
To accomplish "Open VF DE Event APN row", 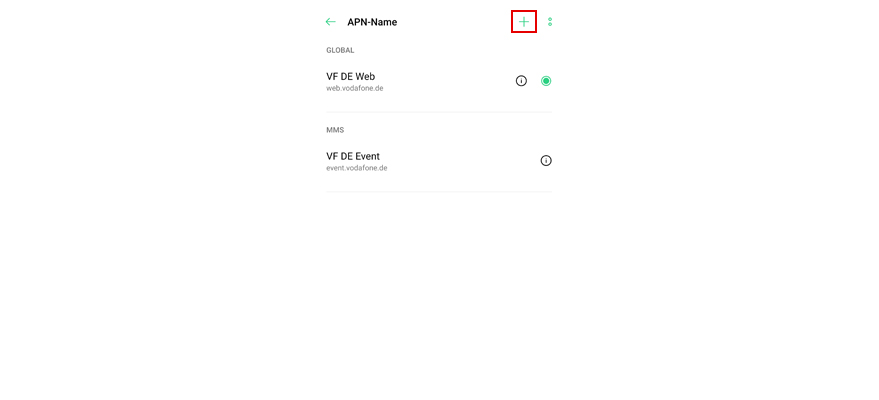I will point(400,161).
